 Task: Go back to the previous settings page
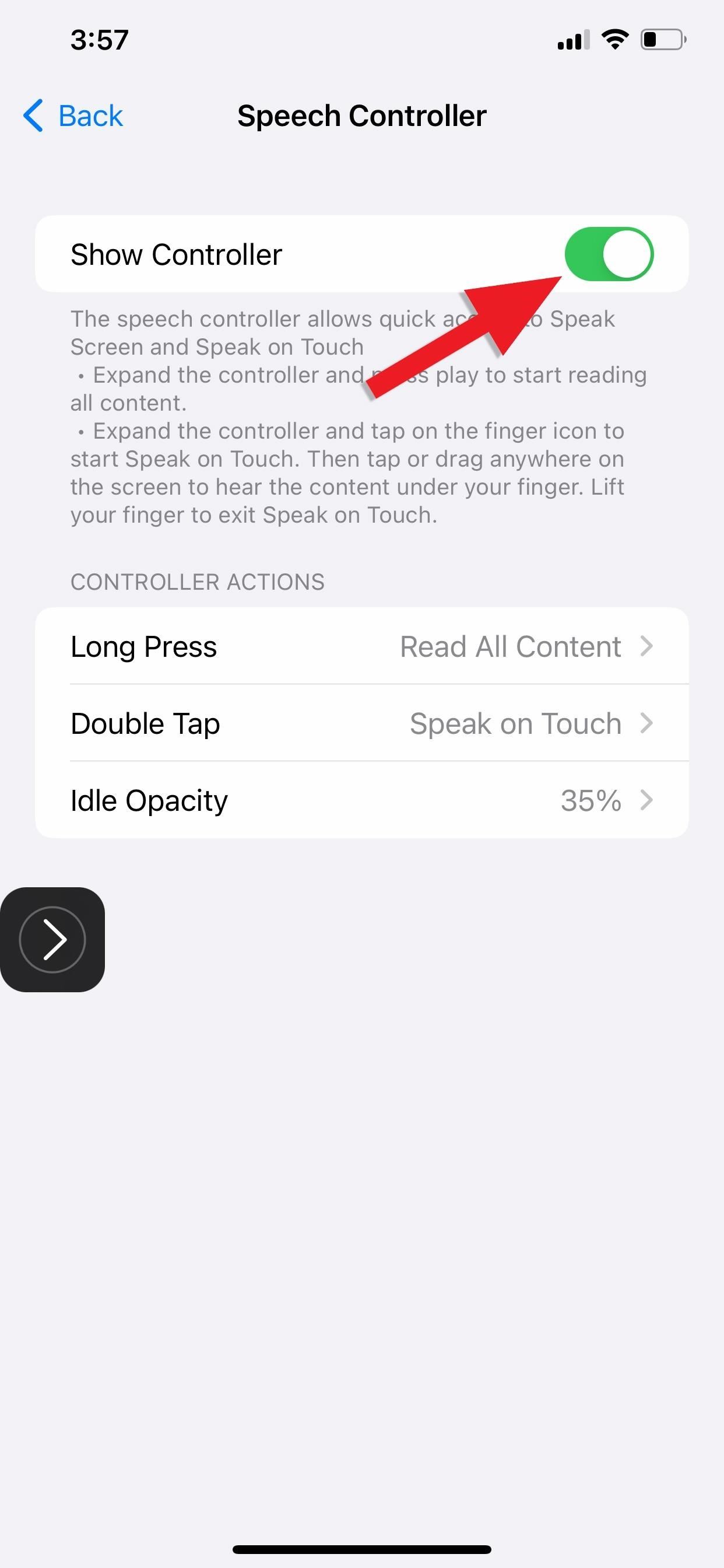(x=73, y=116)
